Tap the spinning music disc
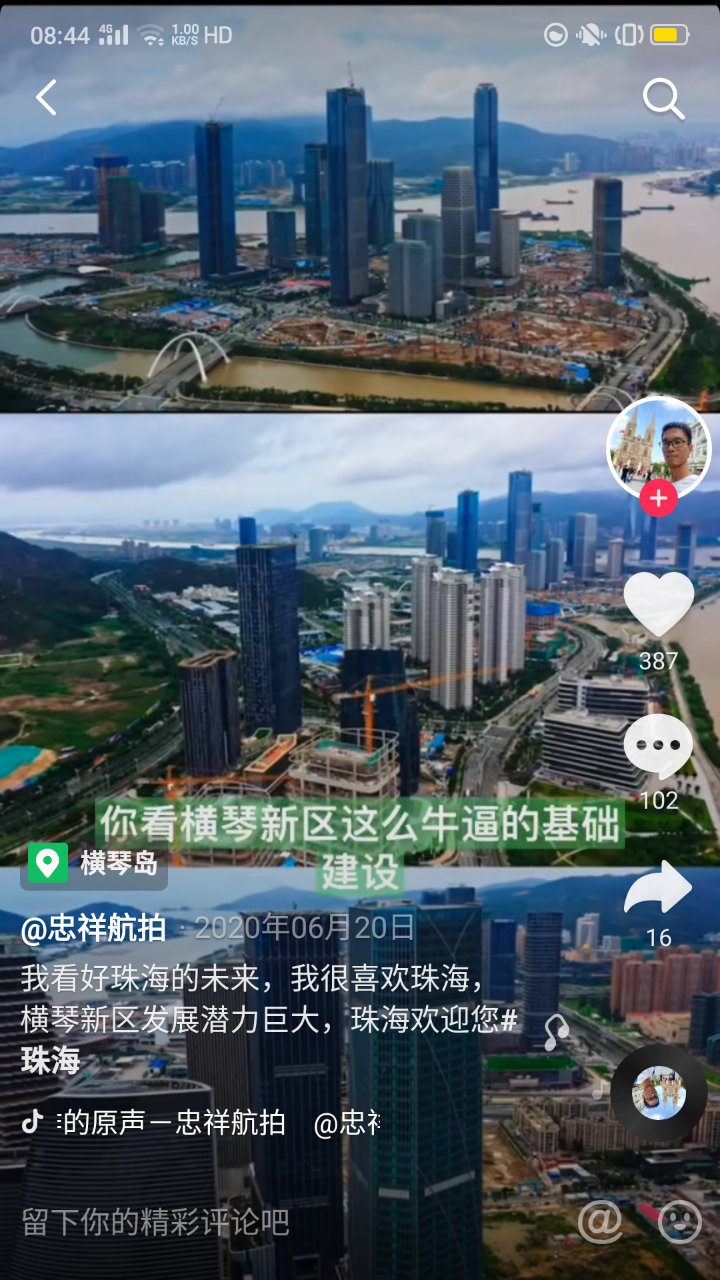Viewport: 720px width, 1280px height. tap(658, 1093)
